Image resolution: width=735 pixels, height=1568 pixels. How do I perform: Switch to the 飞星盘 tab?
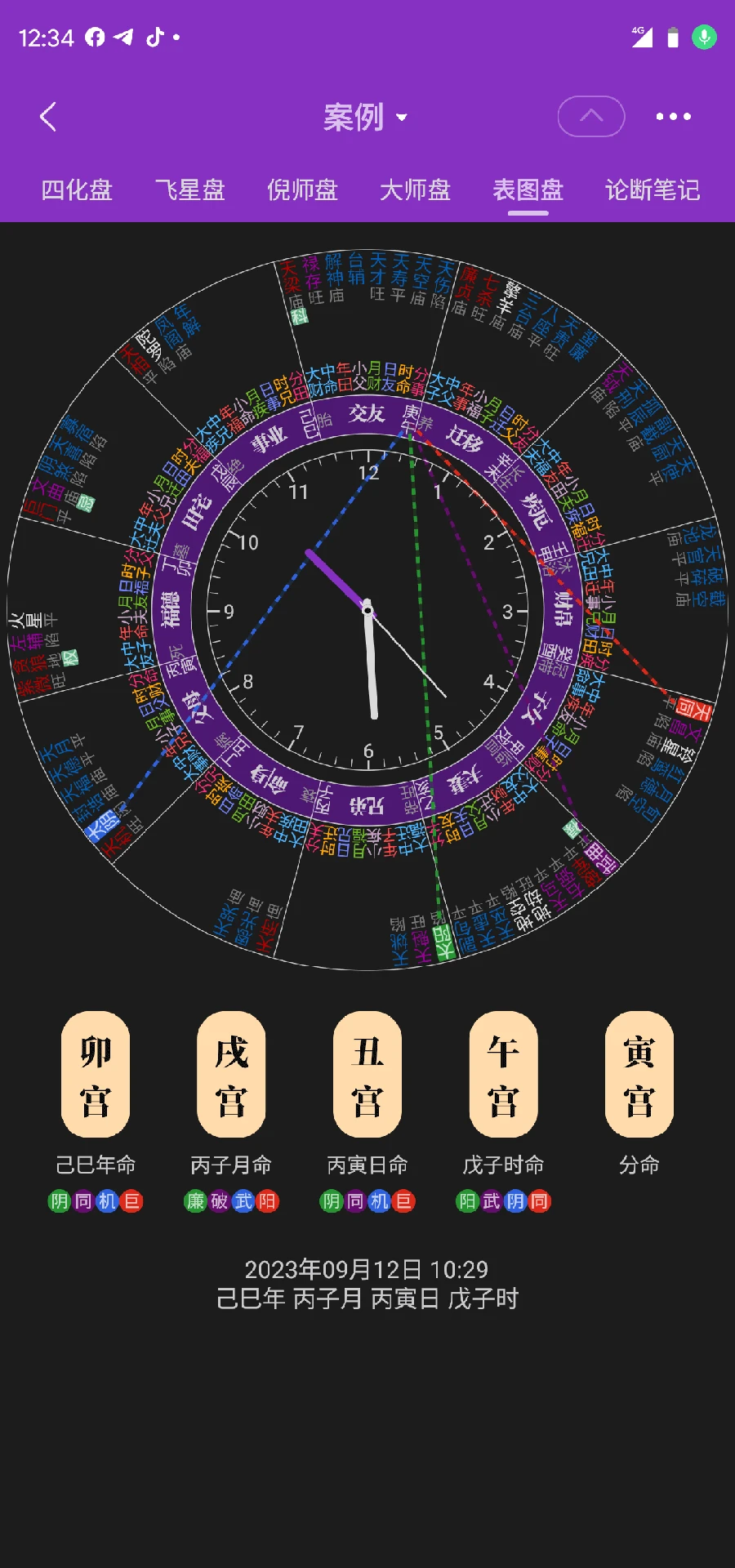[x=189, y=190]
